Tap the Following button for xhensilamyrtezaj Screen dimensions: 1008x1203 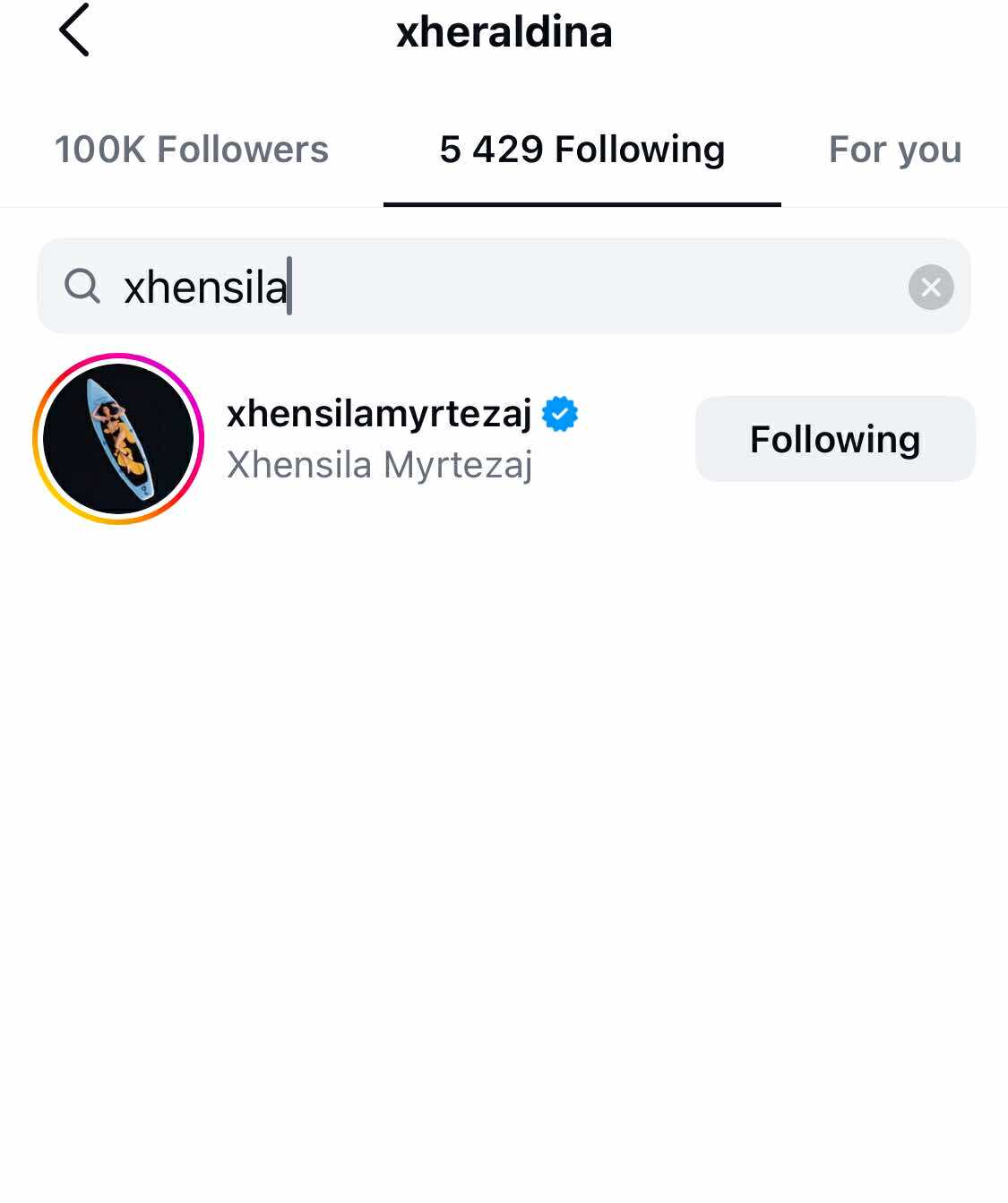click(x=834, y=439)
